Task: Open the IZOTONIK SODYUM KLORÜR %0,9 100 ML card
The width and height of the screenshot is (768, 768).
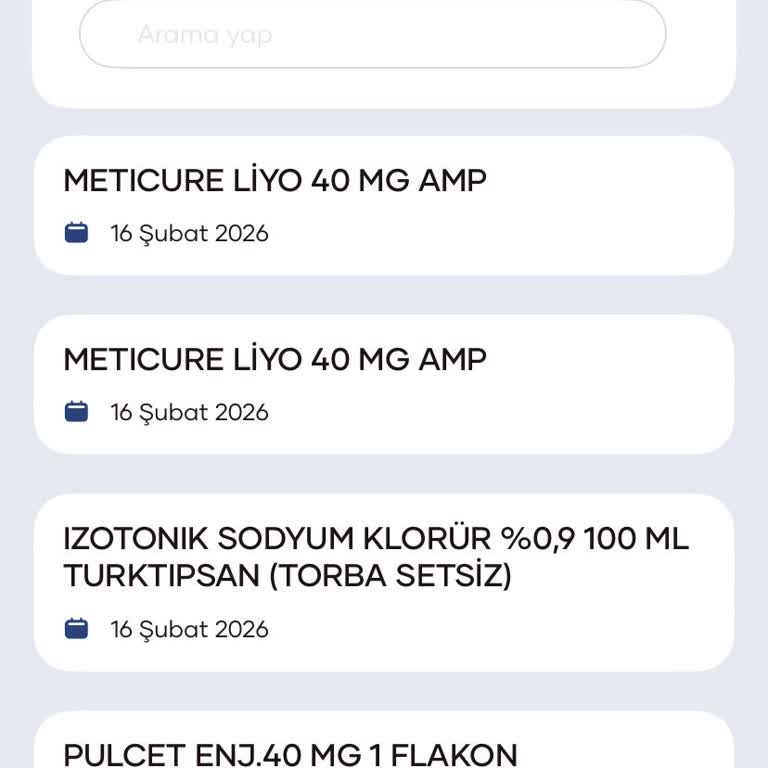Action: pyautogui.click(x=384, y=582)
